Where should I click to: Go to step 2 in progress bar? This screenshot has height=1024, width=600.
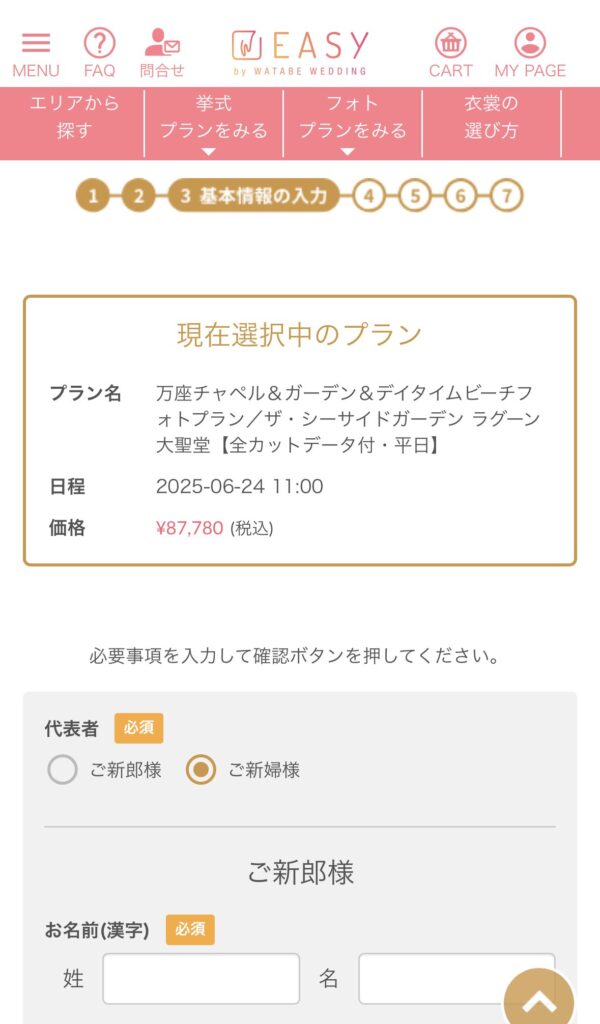point(139,196)
